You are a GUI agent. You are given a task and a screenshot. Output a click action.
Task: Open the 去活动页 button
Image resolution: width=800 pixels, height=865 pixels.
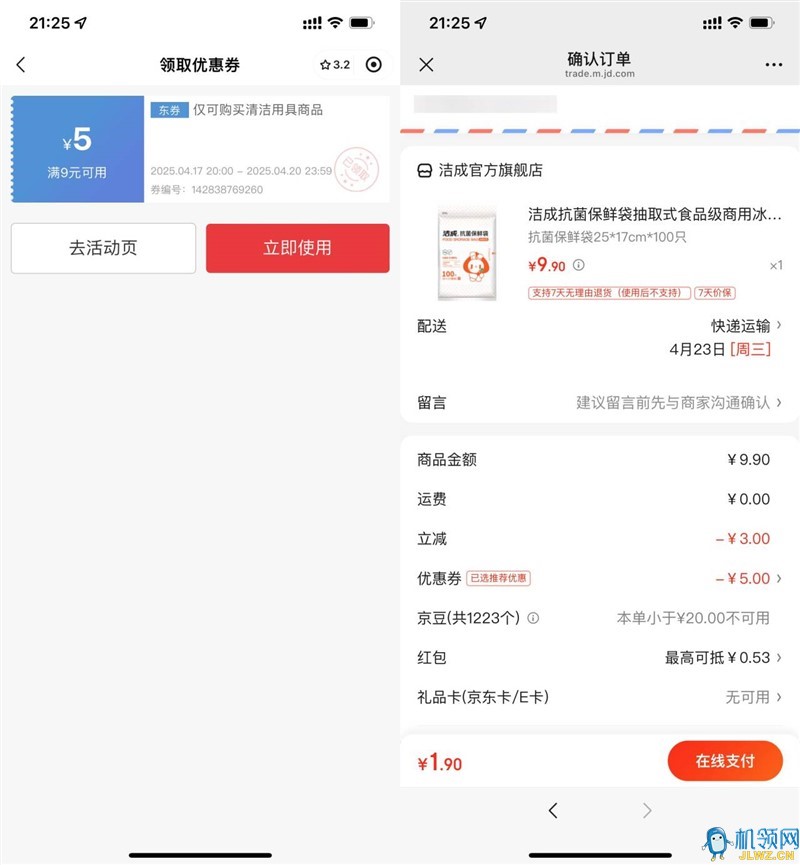pos(103,248)
